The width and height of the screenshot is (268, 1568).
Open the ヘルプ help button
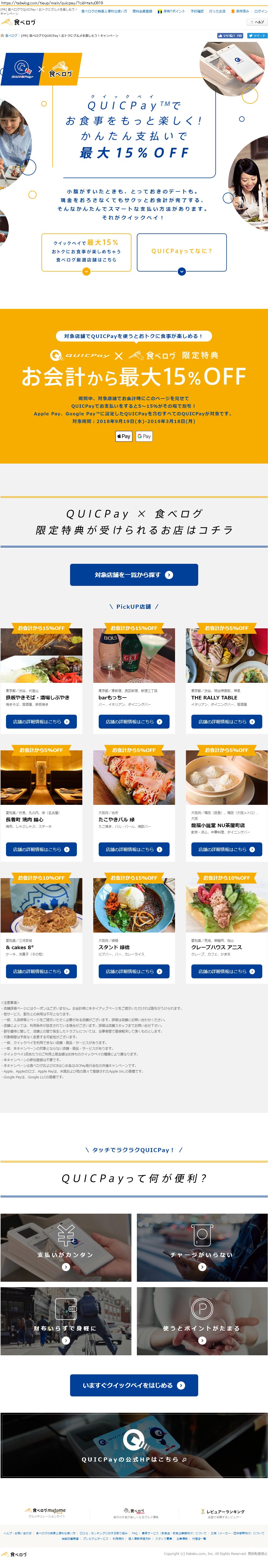[258, 22]
